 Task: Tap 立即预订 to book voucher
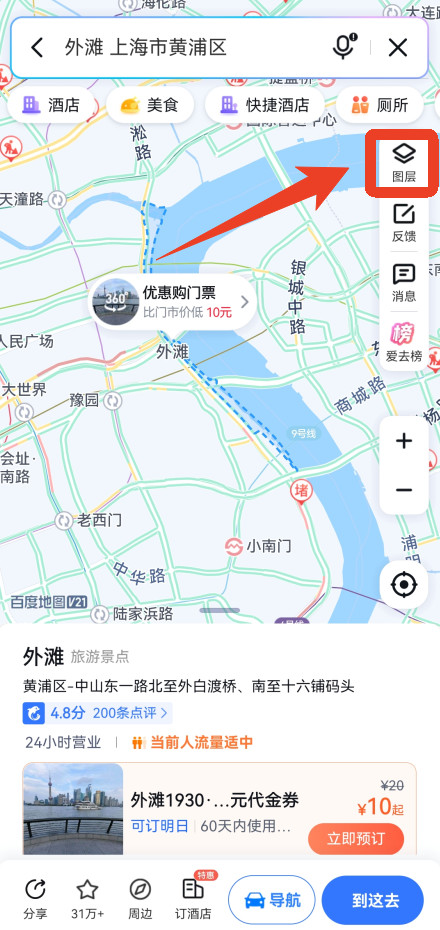356,838
